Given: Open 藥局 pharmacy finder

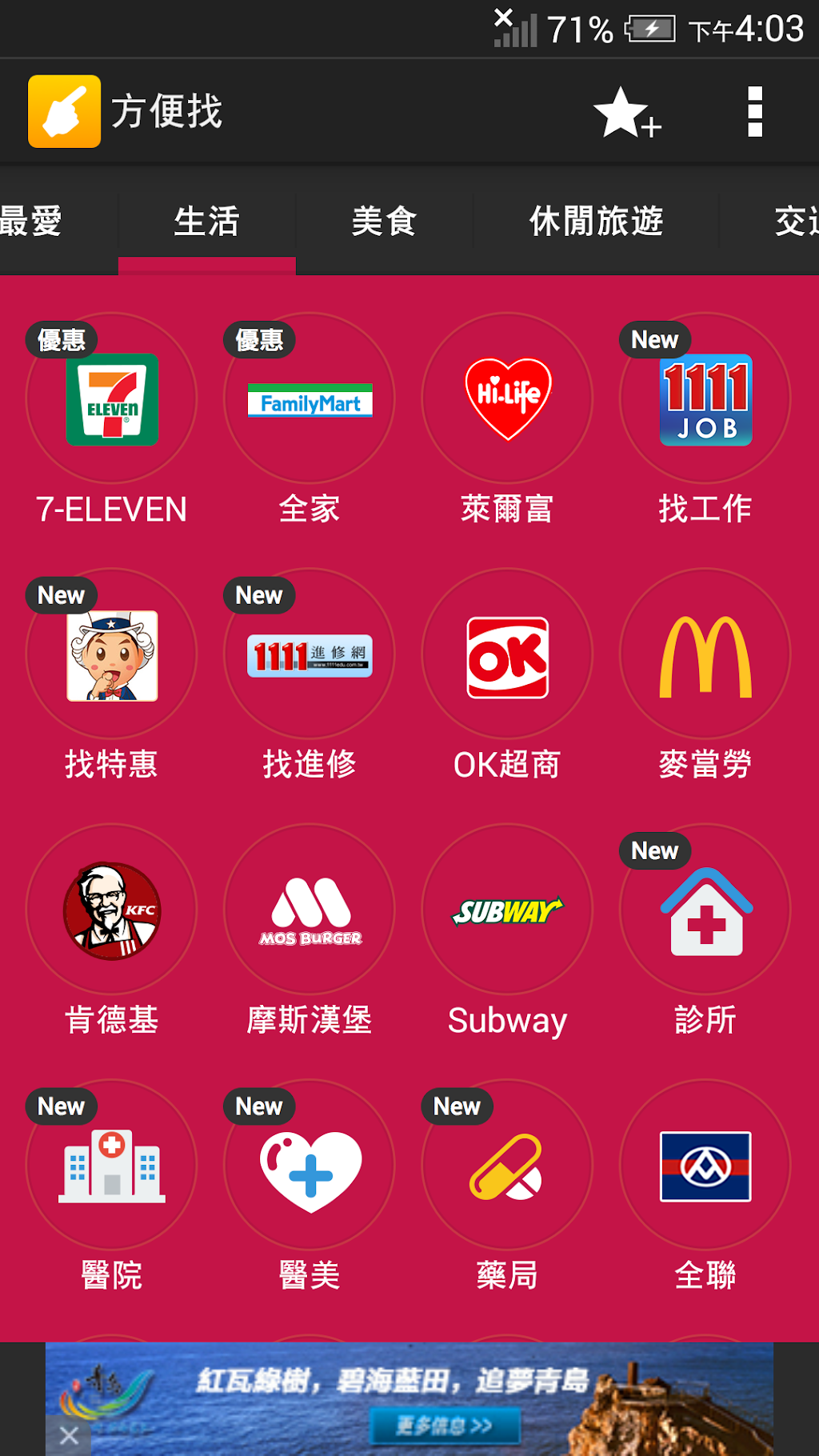Looking at the screenshot, I should pos(507,1166).
